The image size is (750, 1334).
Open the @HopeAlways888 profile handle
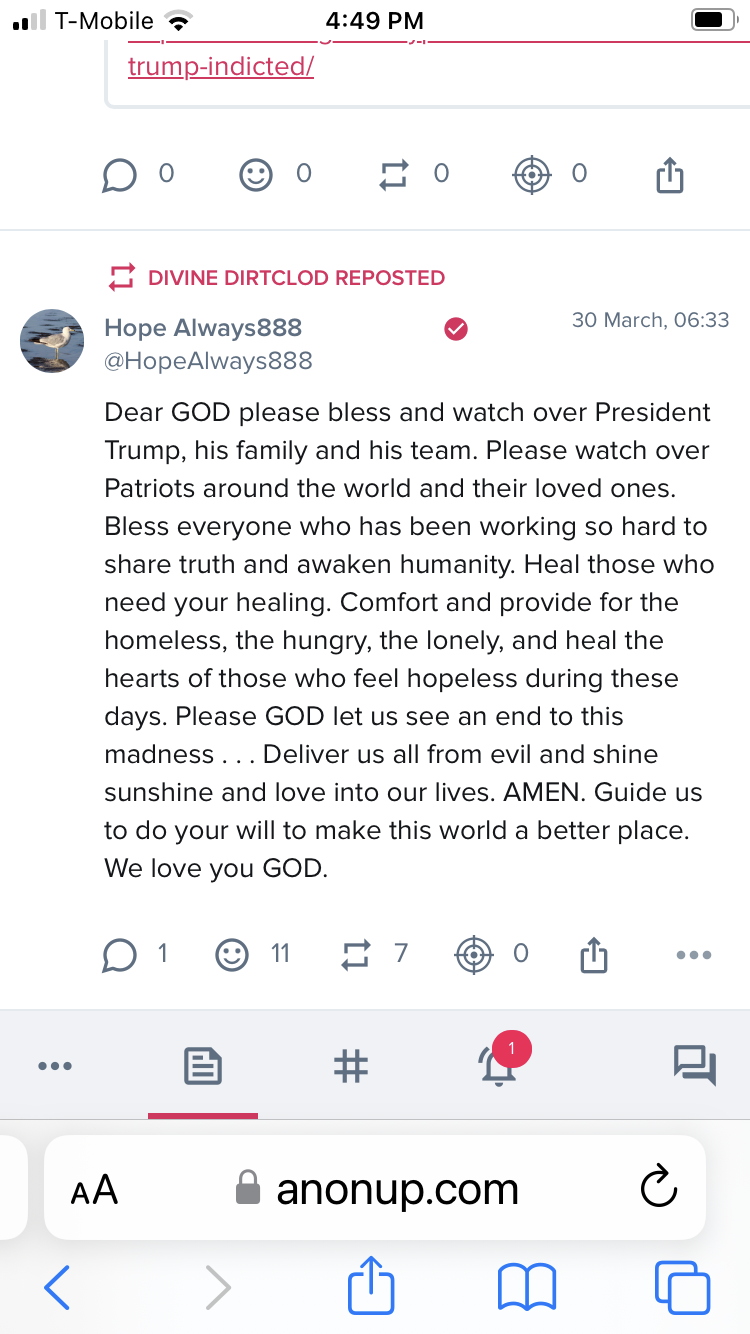click(x=208, y=361)
